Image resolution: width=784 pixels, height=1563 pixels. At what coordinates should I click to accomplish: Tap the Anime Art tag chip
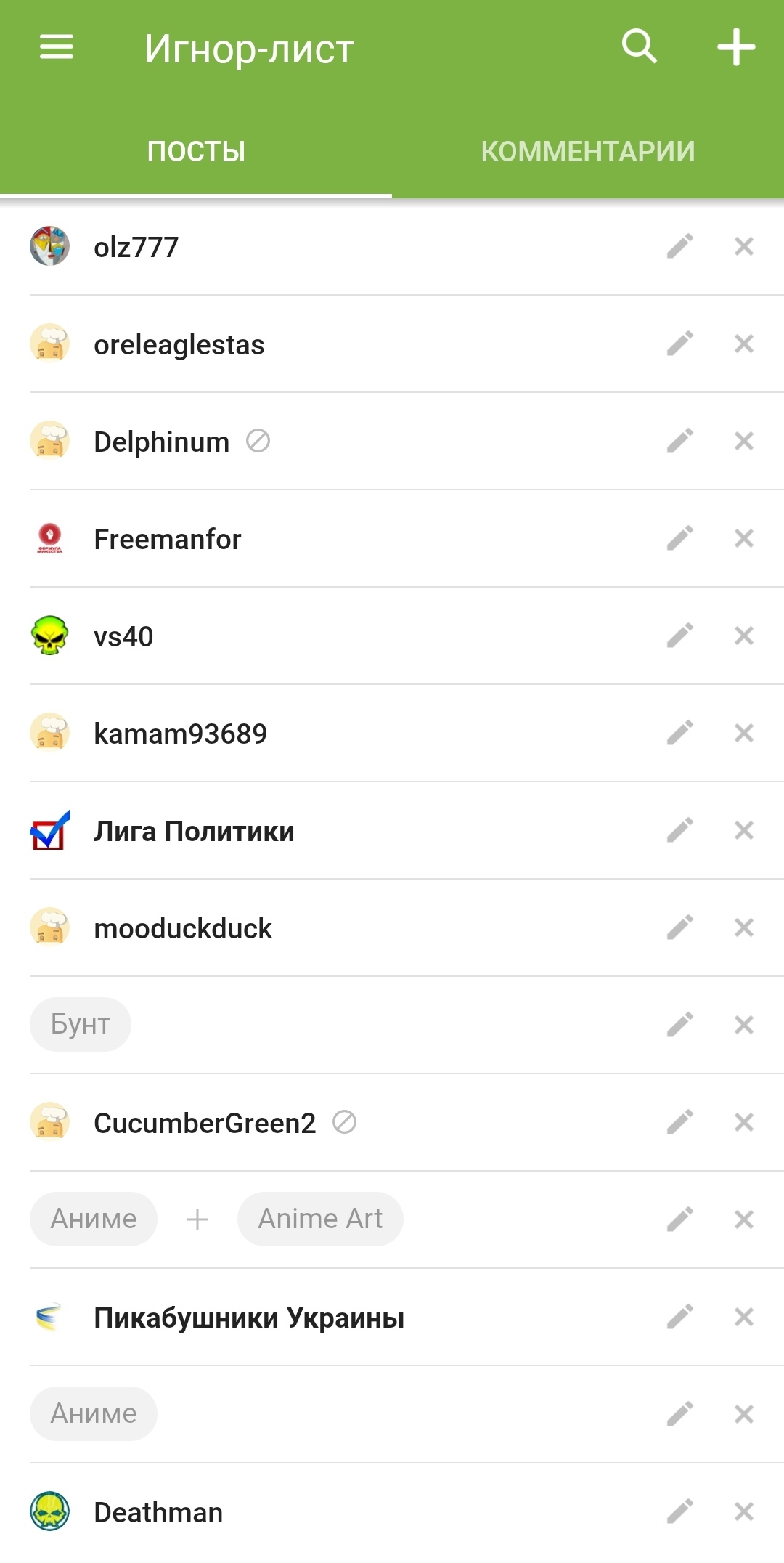pos(320,1219)
